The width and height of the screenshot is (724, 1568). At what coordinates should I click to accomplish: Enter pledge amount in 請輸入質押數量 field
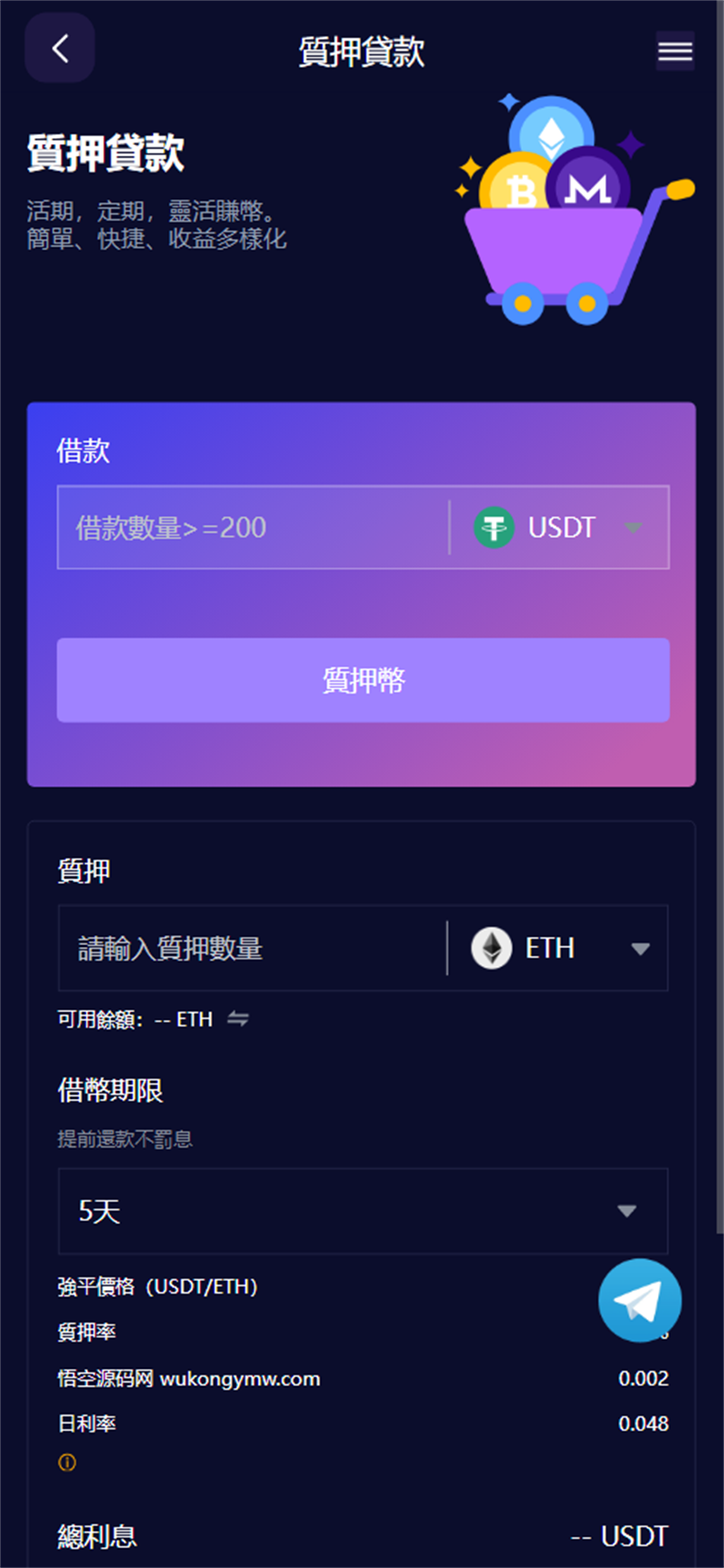[252, 948]
